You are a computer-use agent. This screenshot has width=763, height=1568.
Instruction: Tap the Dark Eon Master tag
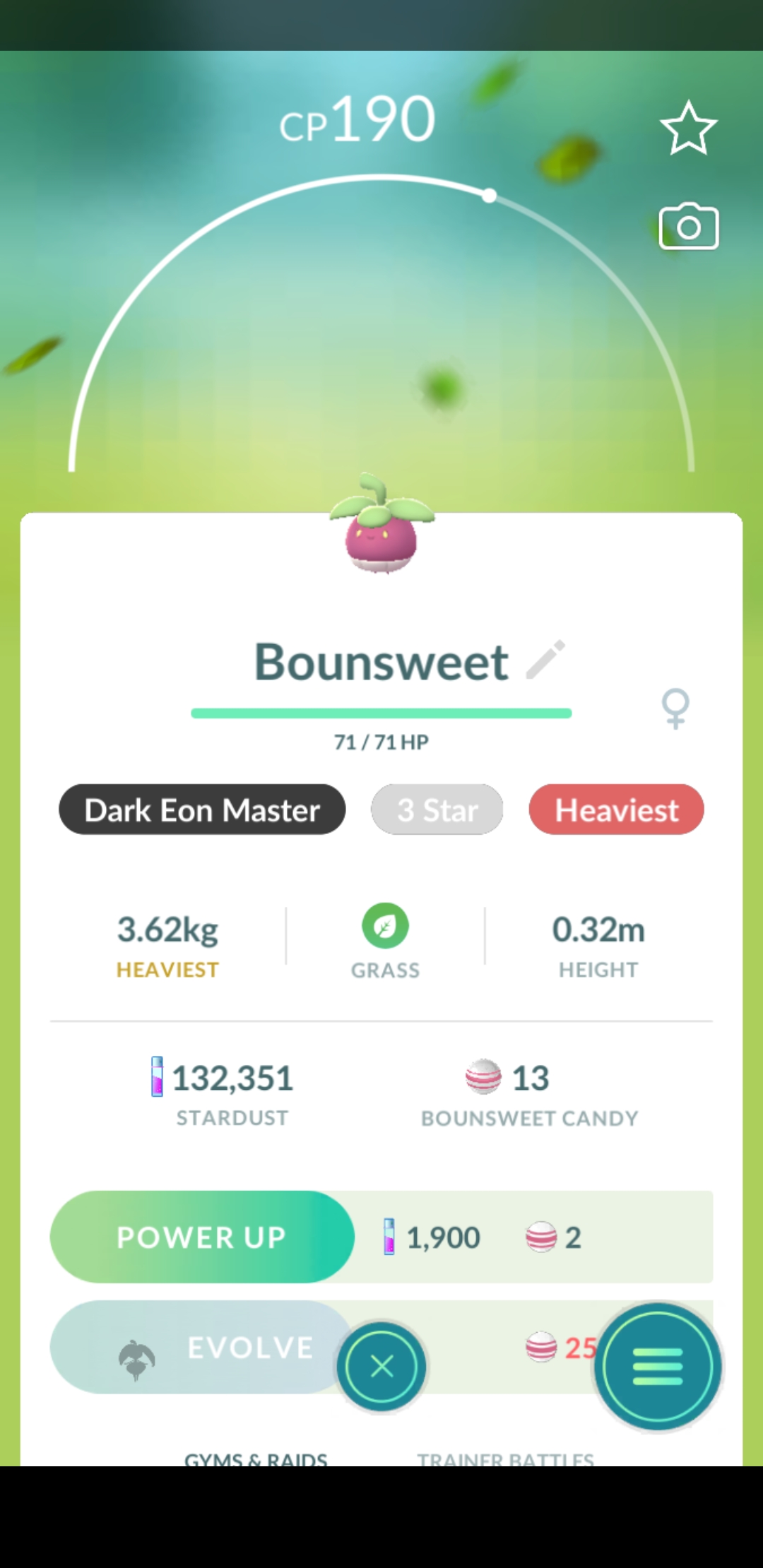(202, 809)
